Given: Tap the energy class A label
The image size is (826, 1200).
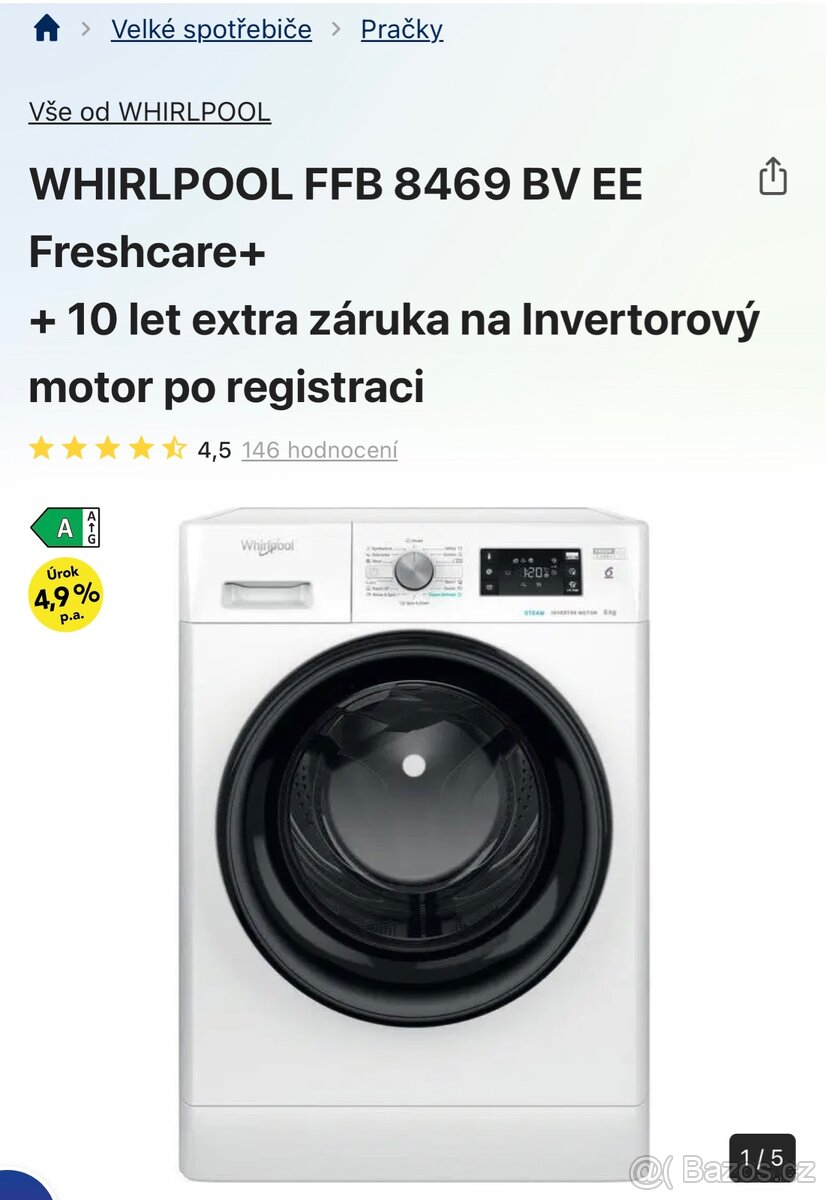Looking at the screenshot, I should (66, 528).
